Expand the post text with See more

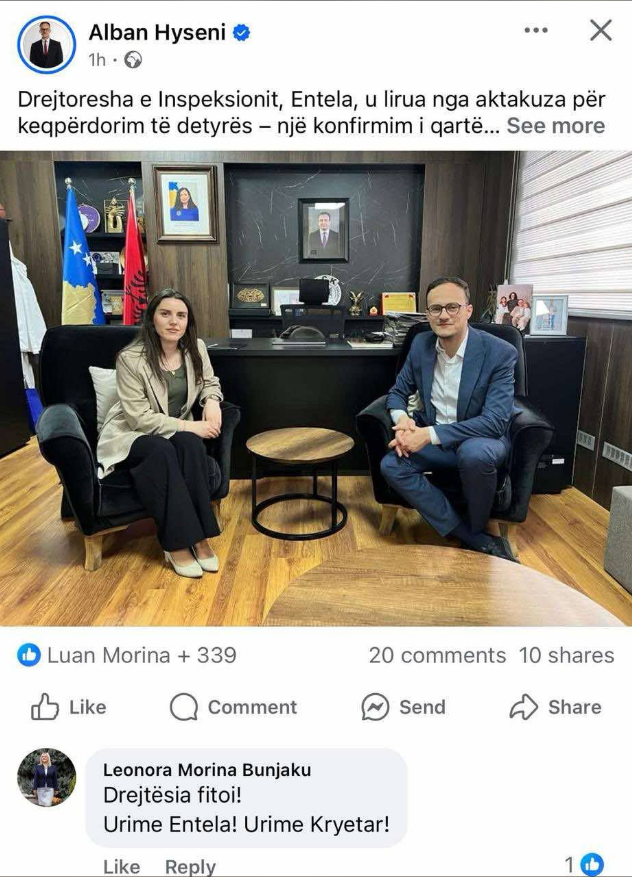coord(555,126)
